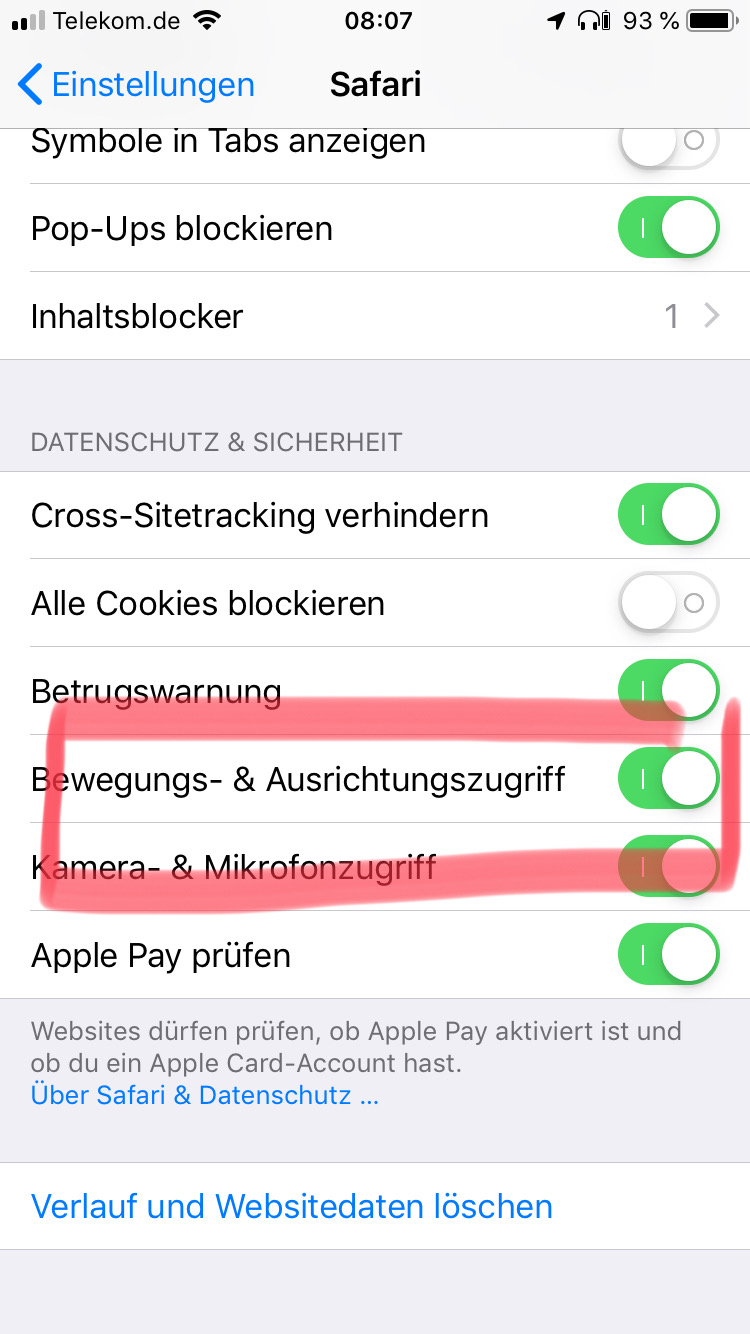Turn off Apple Pay prüfen
Image resolution: width=750 pixels, height=1334 pixels.
tap(668, 955)
